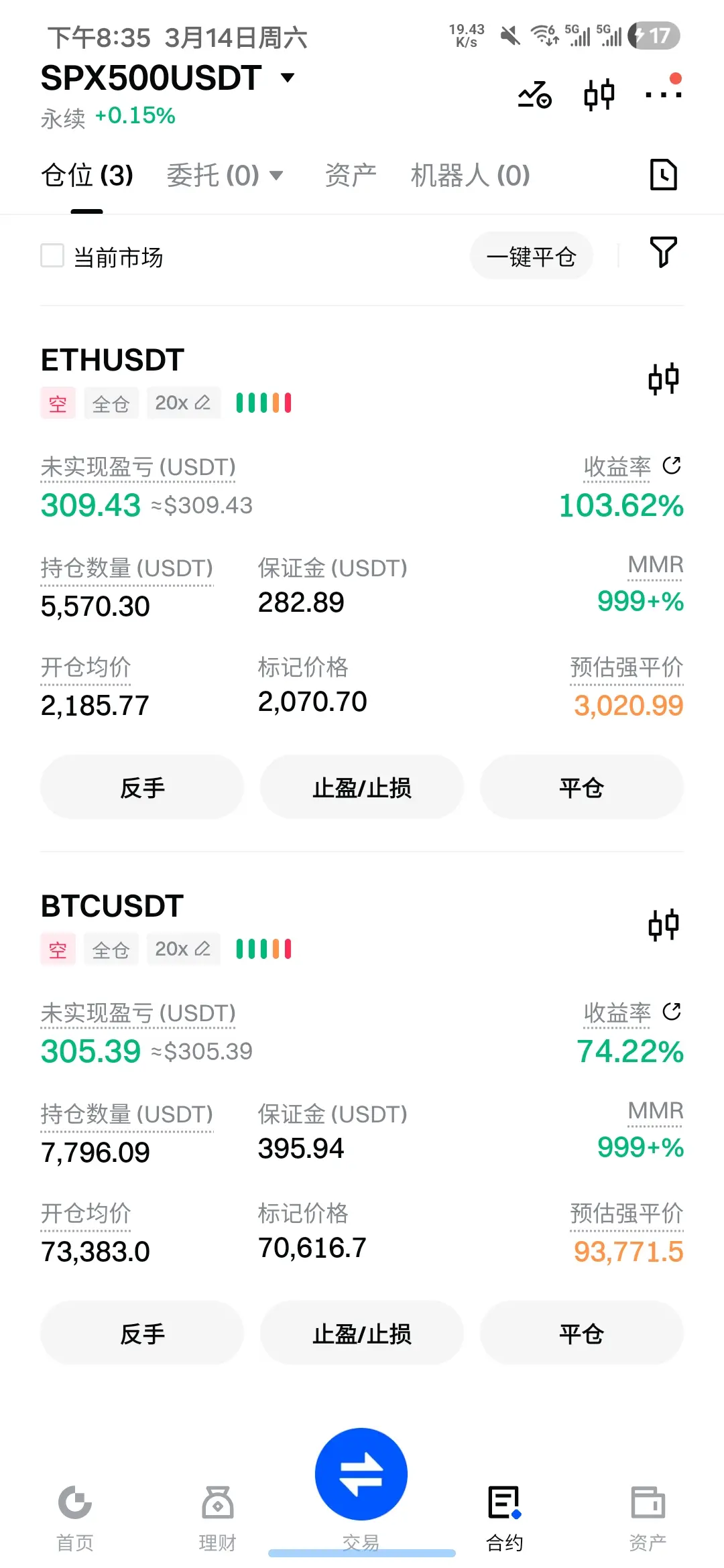Tap 反手 for the ETHUSDT position
The height and width of the screenshot is (1568, 724).
tap(142, 787)
